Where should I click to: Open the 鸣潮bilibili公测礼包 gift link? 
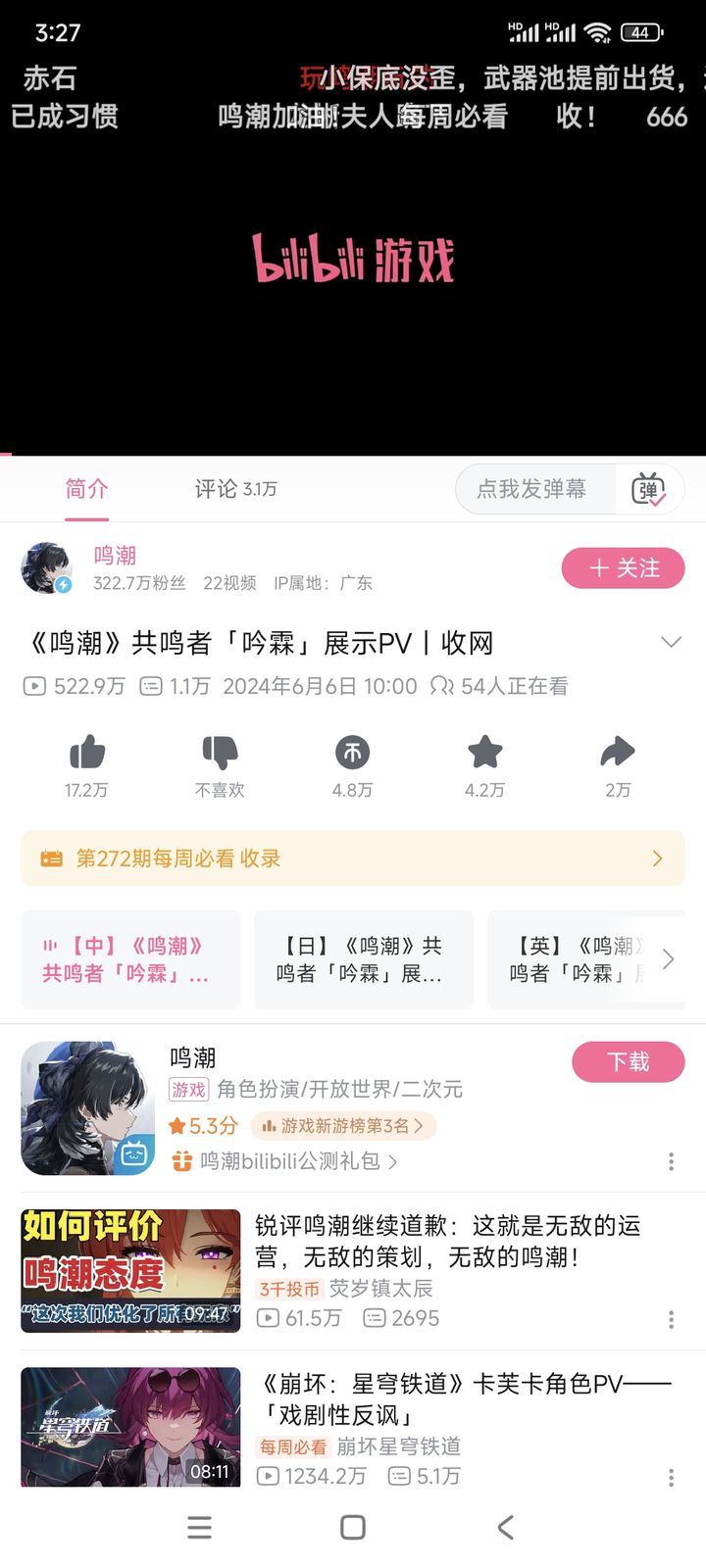(x=284, y=1161)
